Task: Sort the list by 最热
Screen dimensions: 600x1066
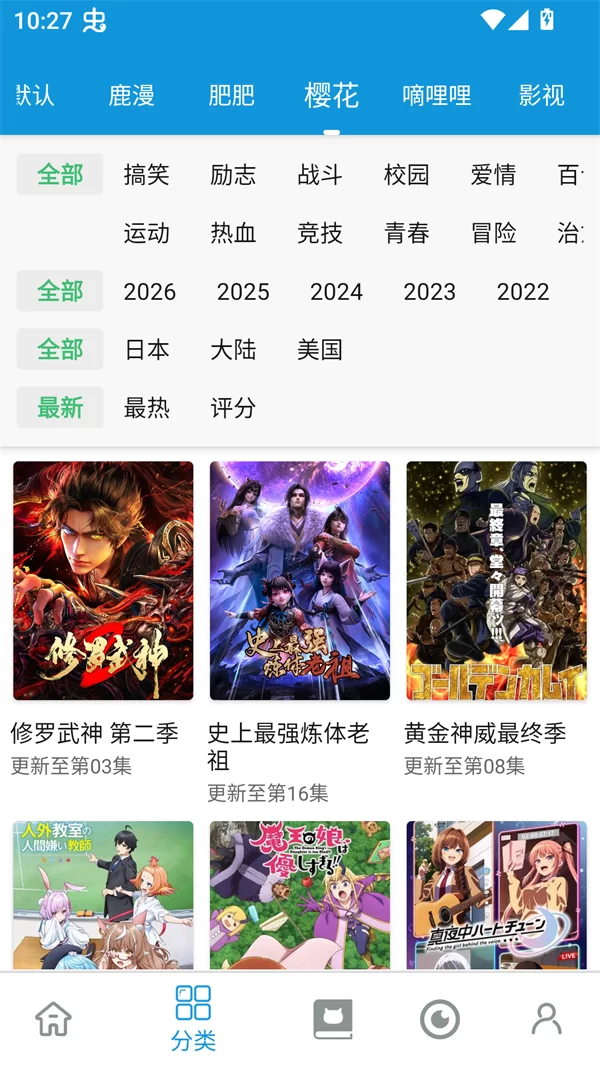Action: (146, 408)
